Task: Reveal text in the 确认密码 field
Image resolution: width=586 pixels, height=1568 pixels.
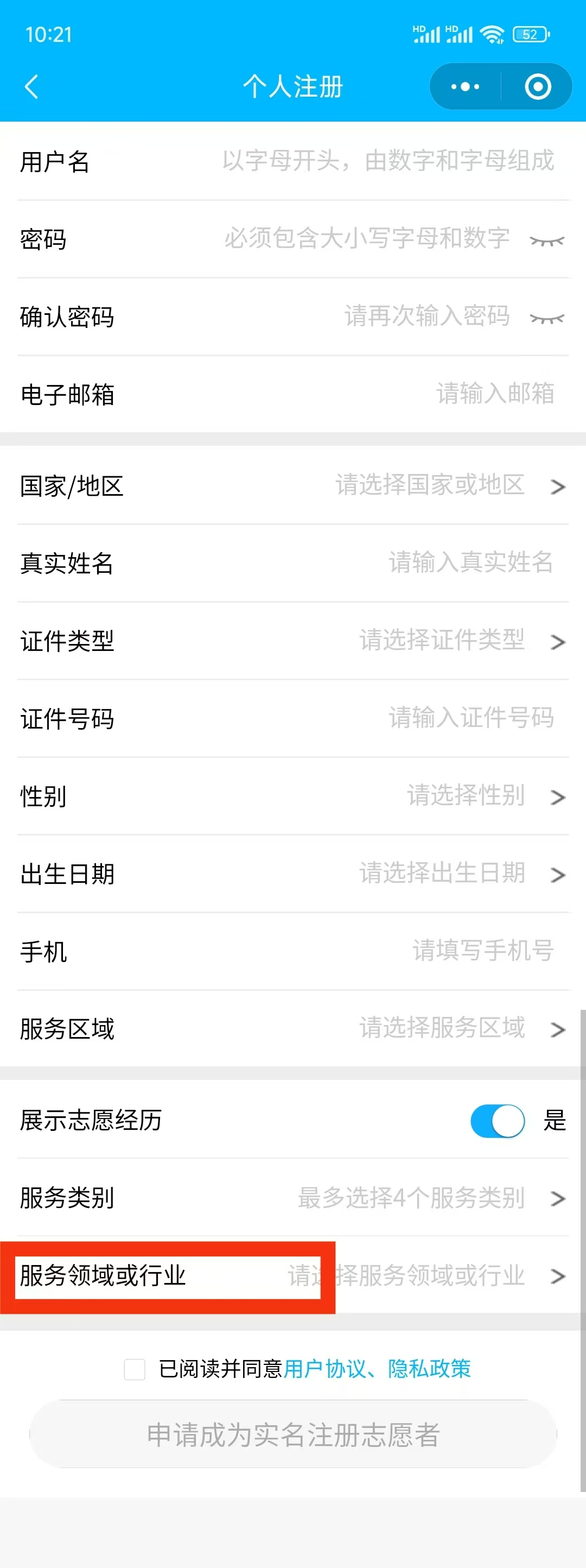Action: (x=546, y=318)
